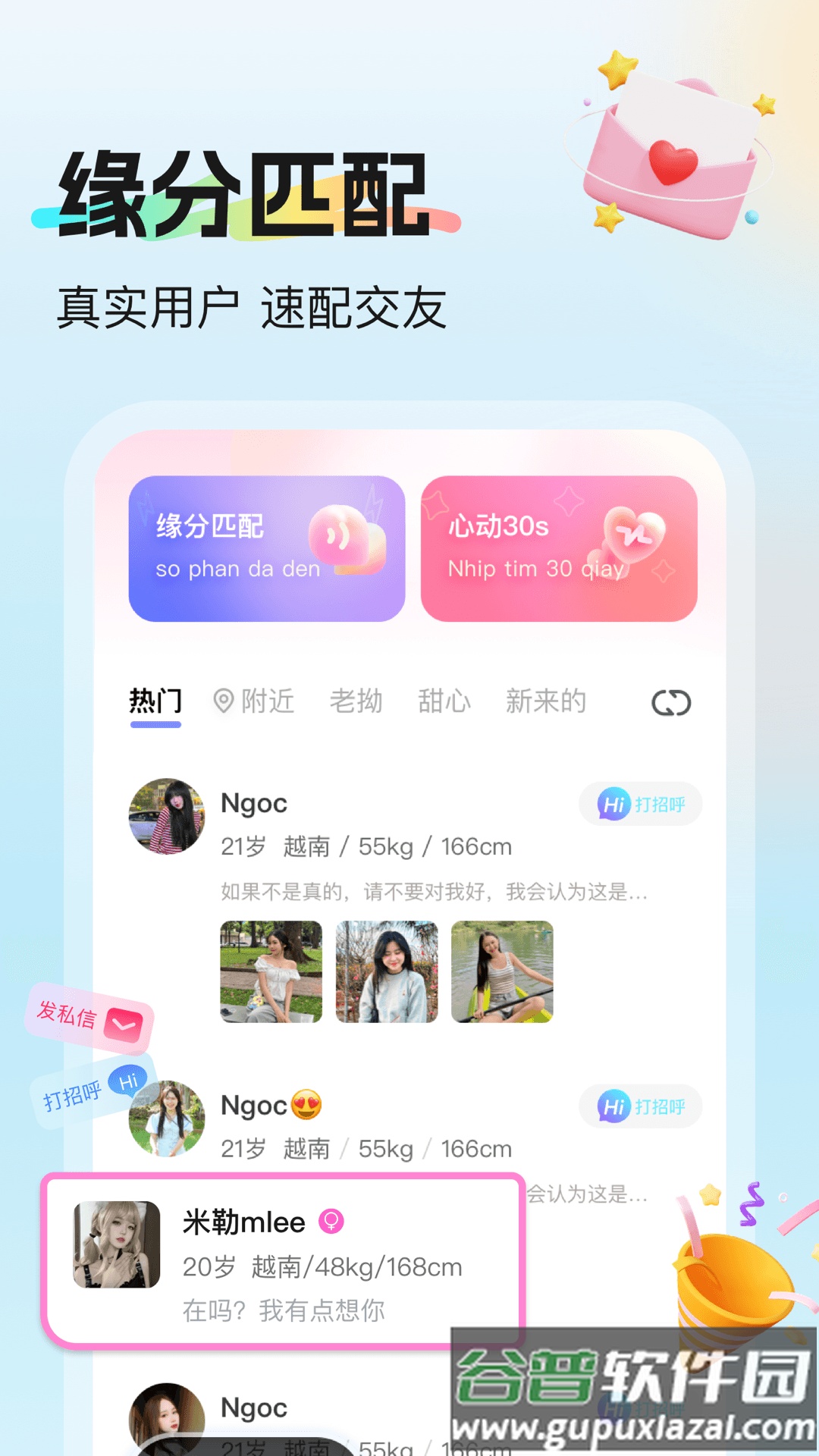This screenshot has height=1456, width=819.
Task: Select the 热门 tab
Action: click(x=155, y=702)
